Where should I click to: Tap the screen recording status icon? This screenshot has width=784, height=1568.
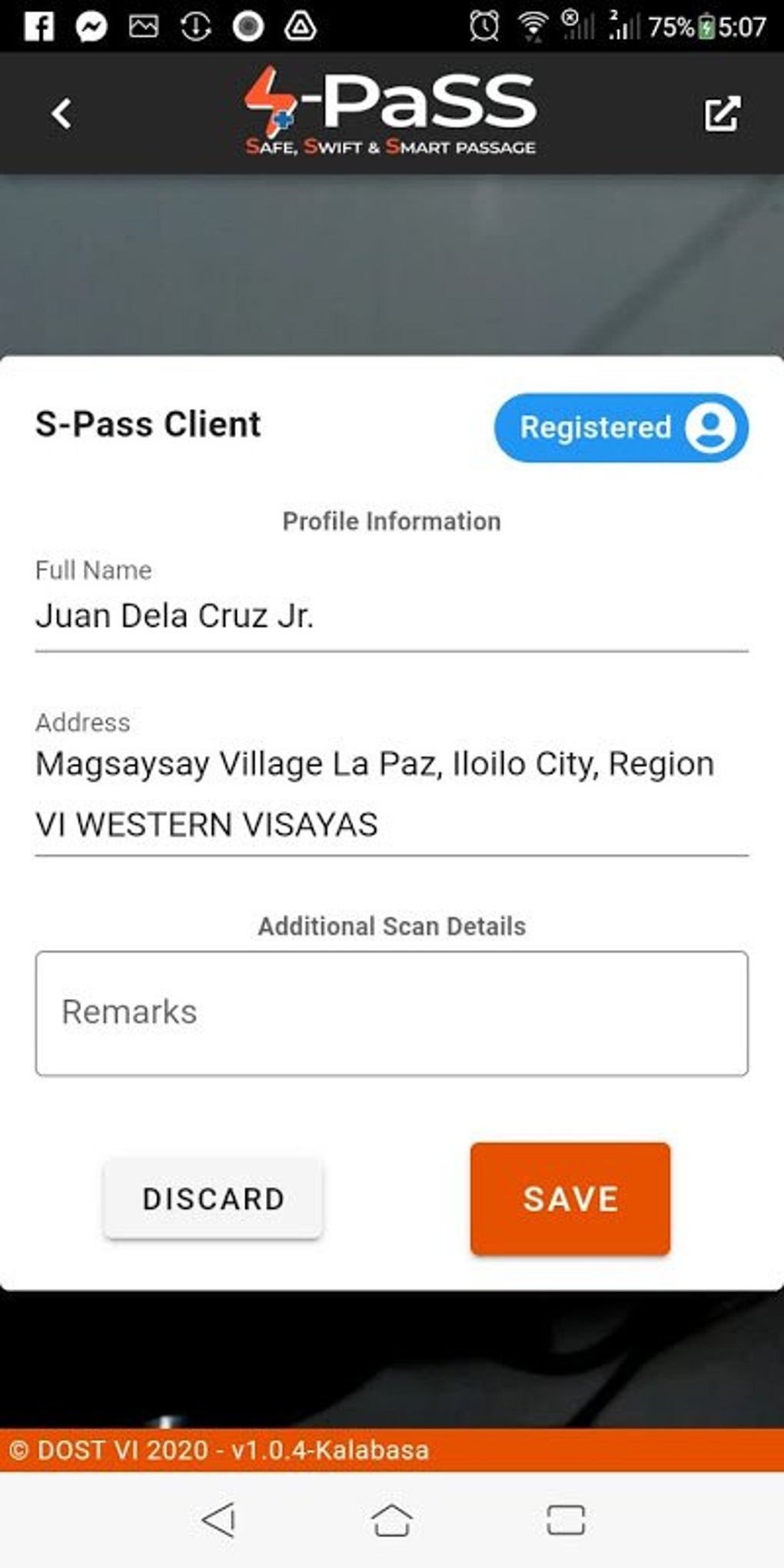[x=246, y=25]
